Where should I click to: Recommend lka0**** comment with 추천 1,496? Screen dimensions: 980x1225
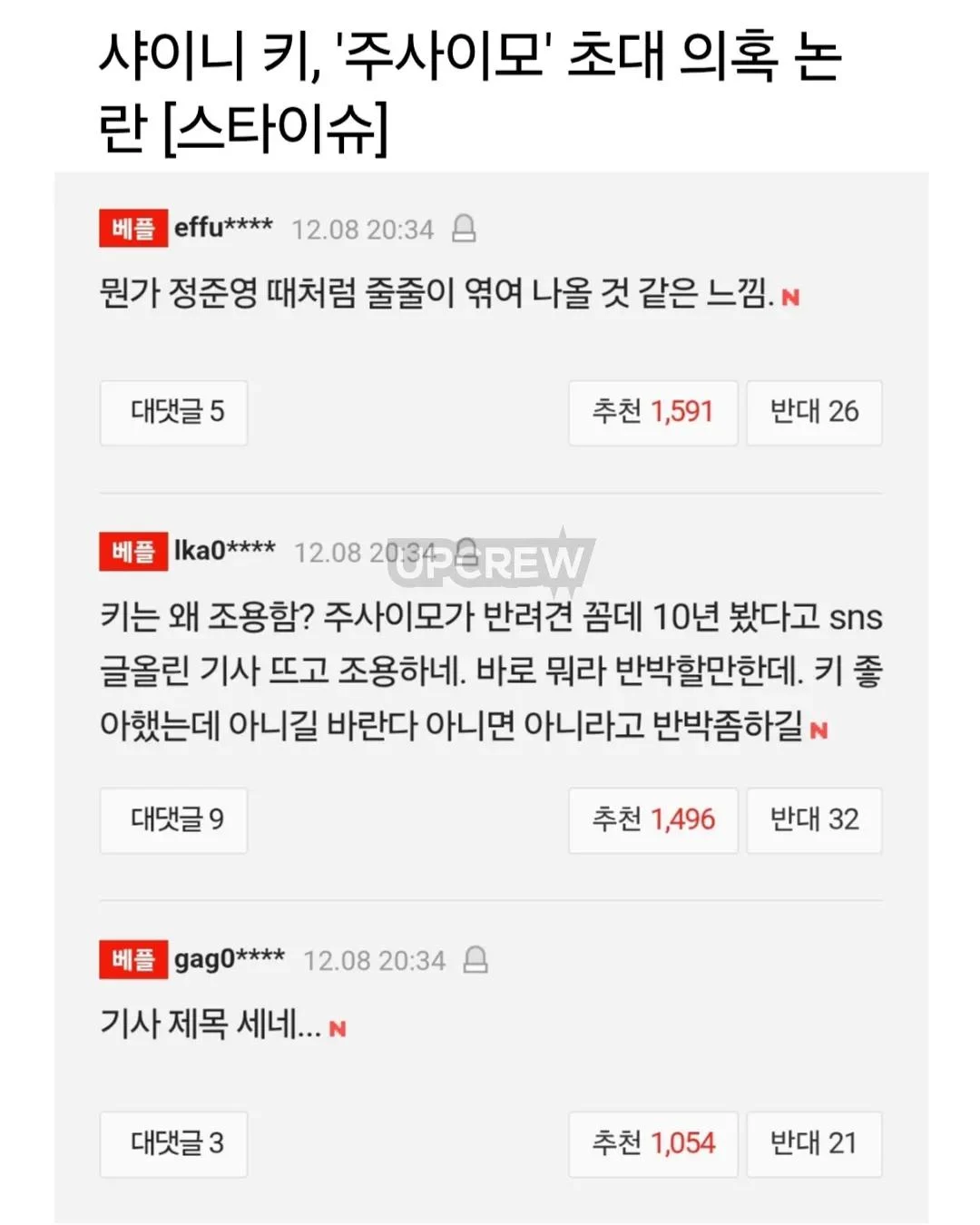(x=652, y=819)
